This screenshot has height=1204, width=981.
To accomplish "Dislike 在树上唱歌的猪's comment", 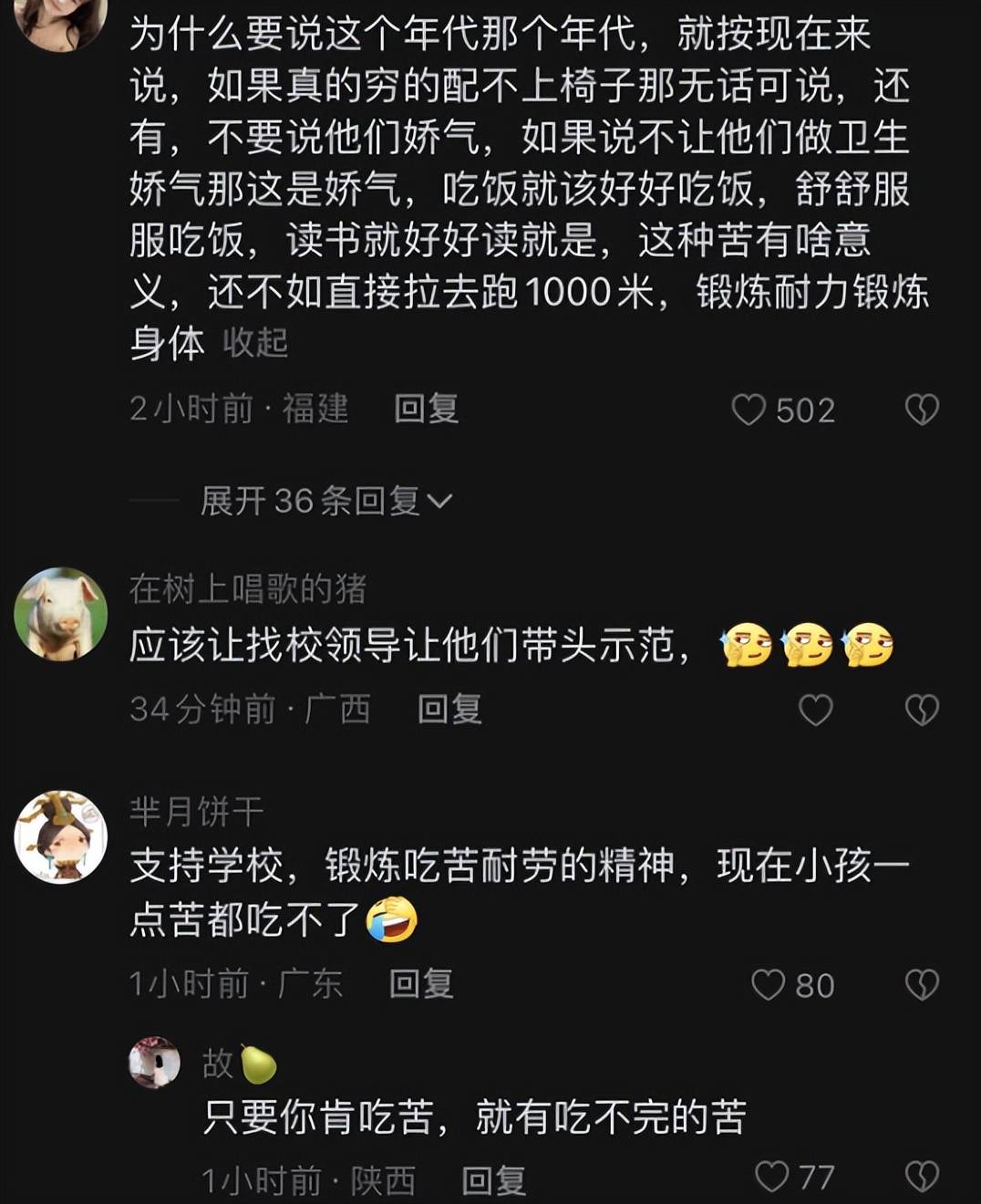I will pos(922,710).
